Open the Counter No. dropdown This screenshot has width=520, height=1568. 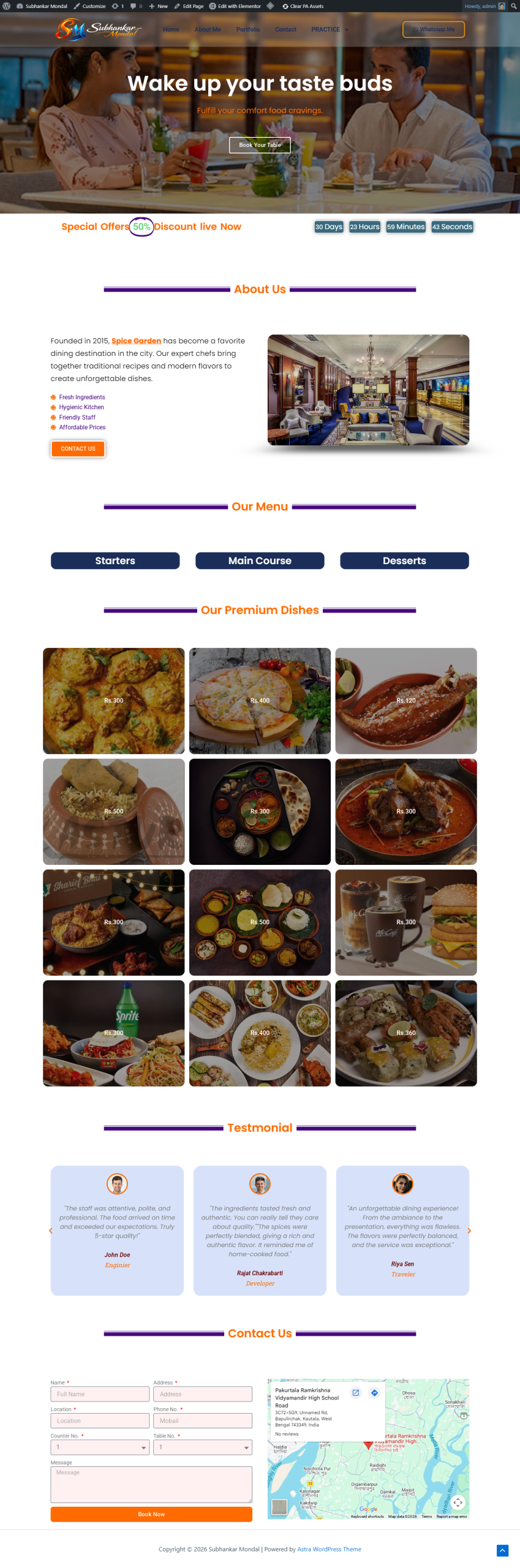point(100,1447)
